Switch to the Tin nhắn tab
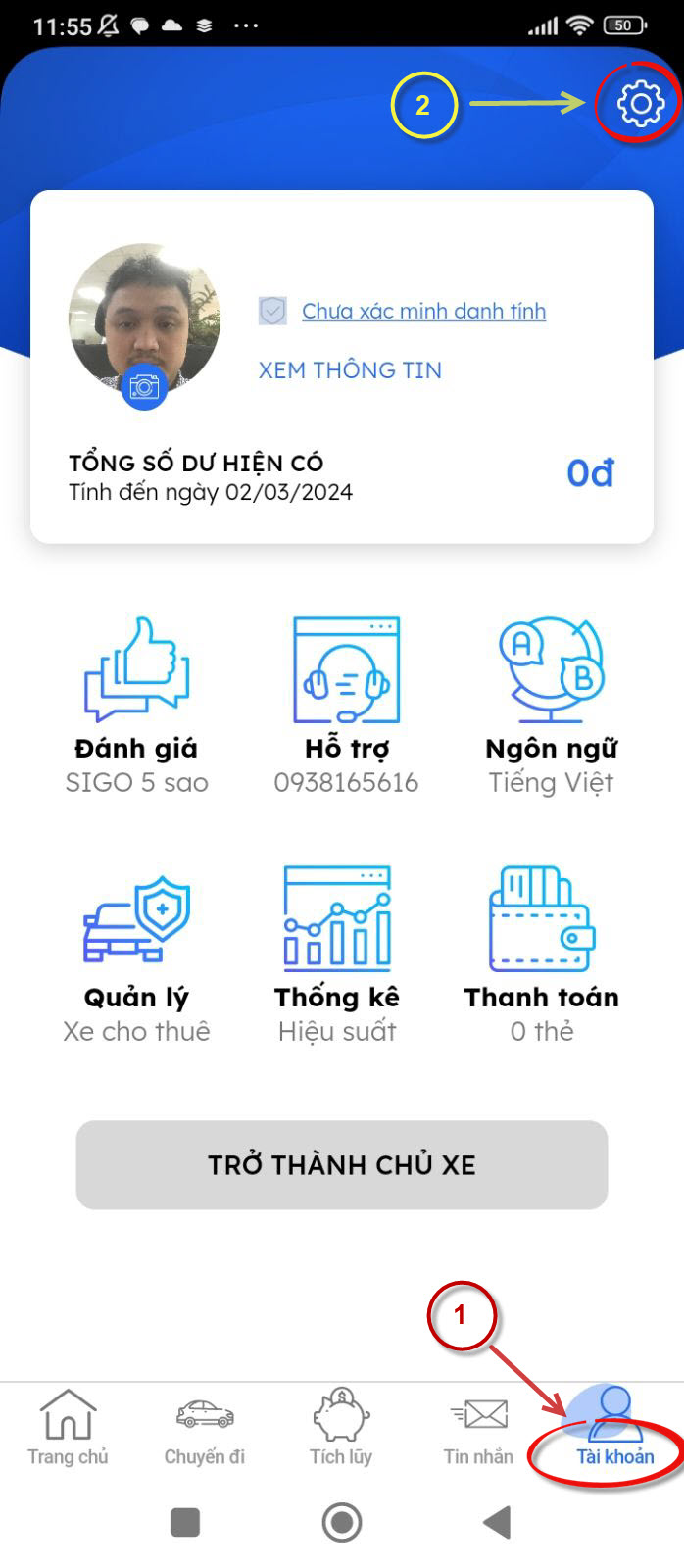Image resolution: width=684 pixels, height=1568 pixels. pyautogui.click(x=478, y=1428)
